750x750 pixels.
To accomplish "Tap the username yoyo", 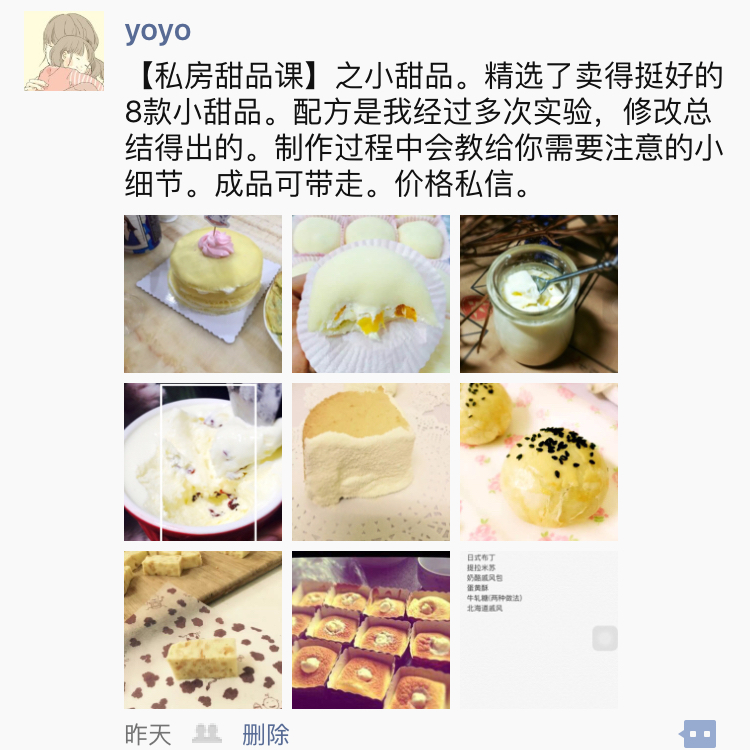I will [x=158, y=30].
